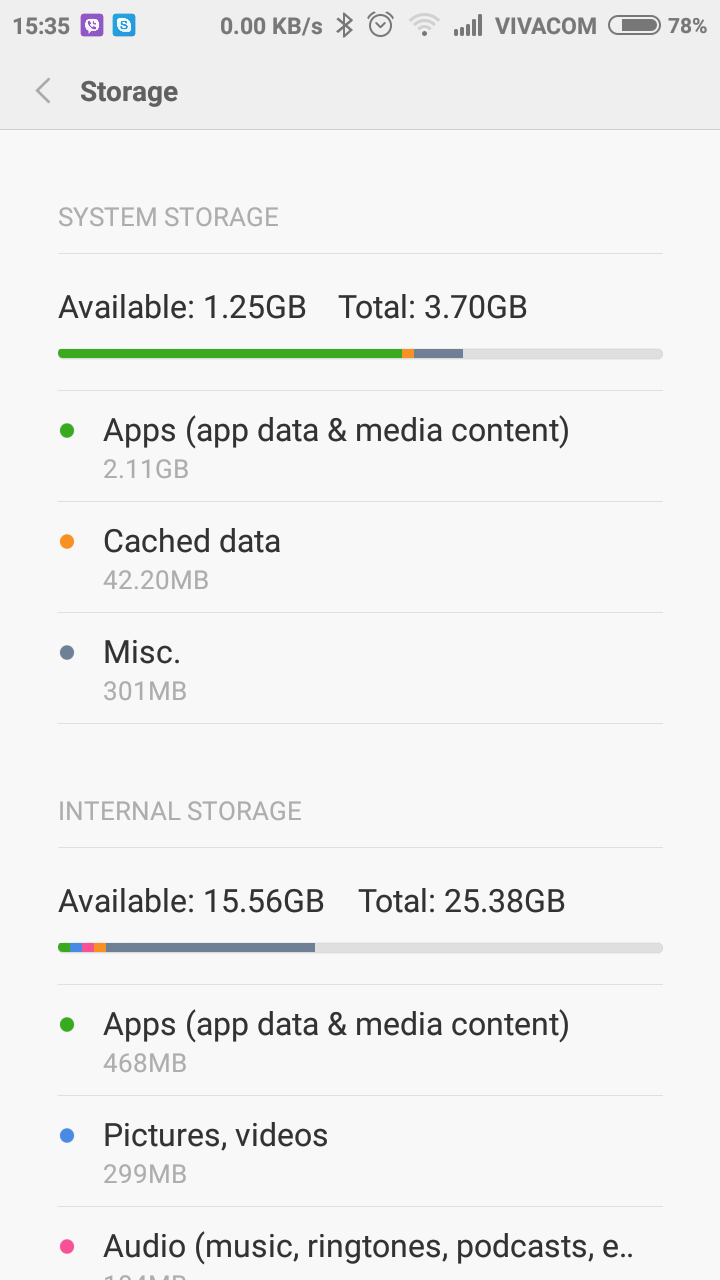The height and width of the screenshot is (1280, 720).
Task: Open system storage Apps (app data & media content)
Action: point(360,446)
